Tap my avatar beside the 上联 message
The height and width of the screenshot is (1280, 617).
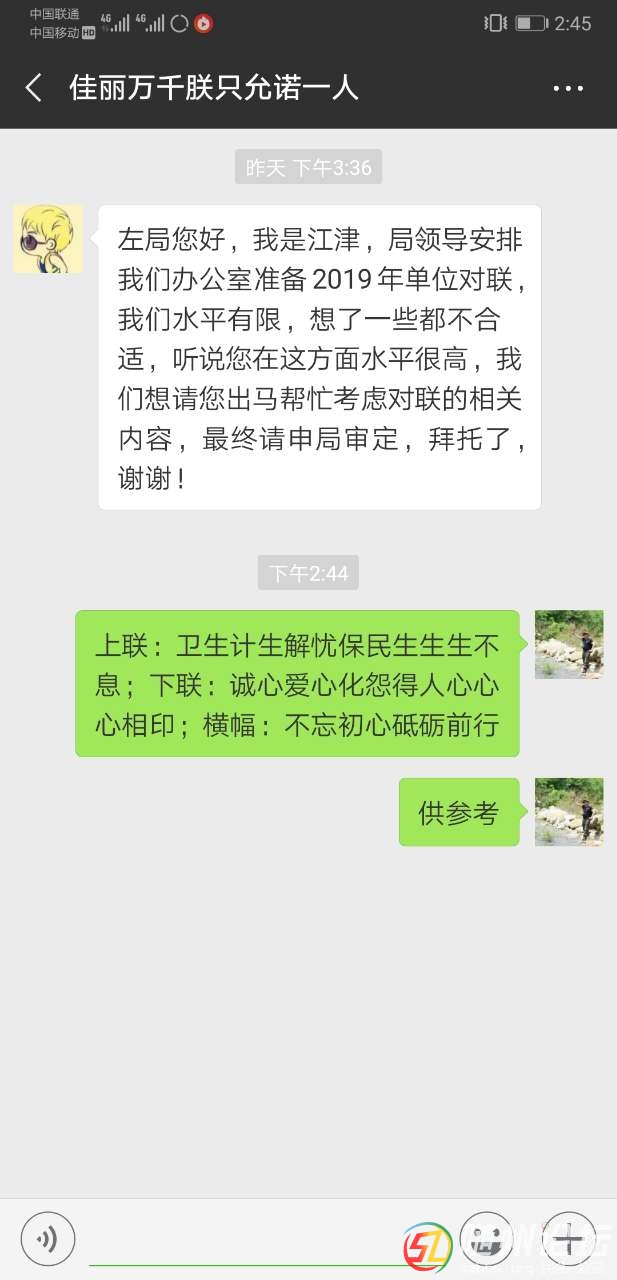click(569, 644)
